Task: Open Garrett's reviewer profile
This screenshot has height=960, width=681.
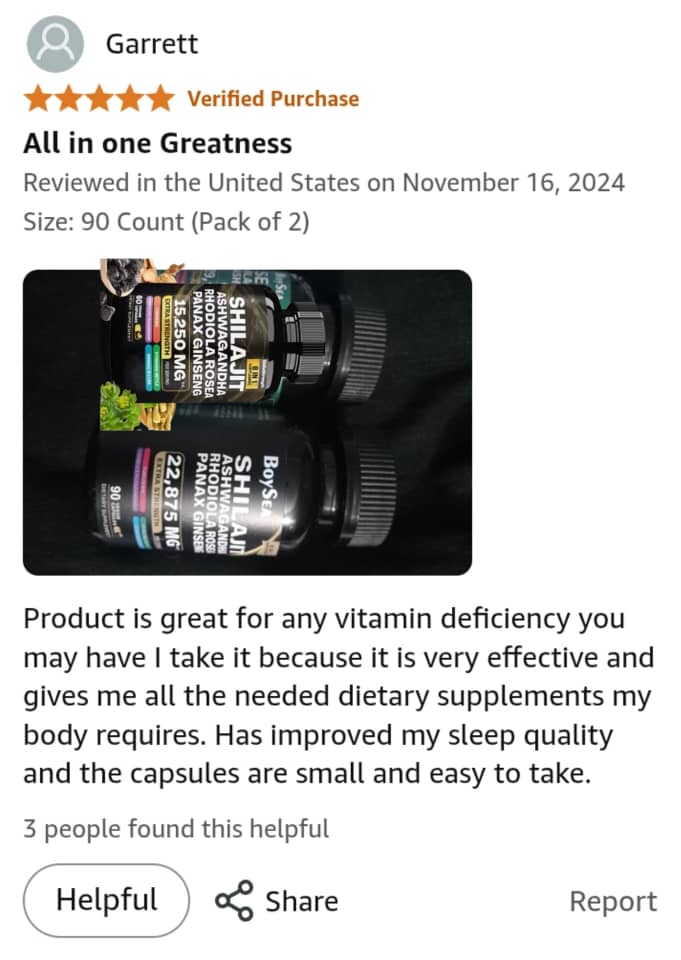Action: tap(151, 44)
